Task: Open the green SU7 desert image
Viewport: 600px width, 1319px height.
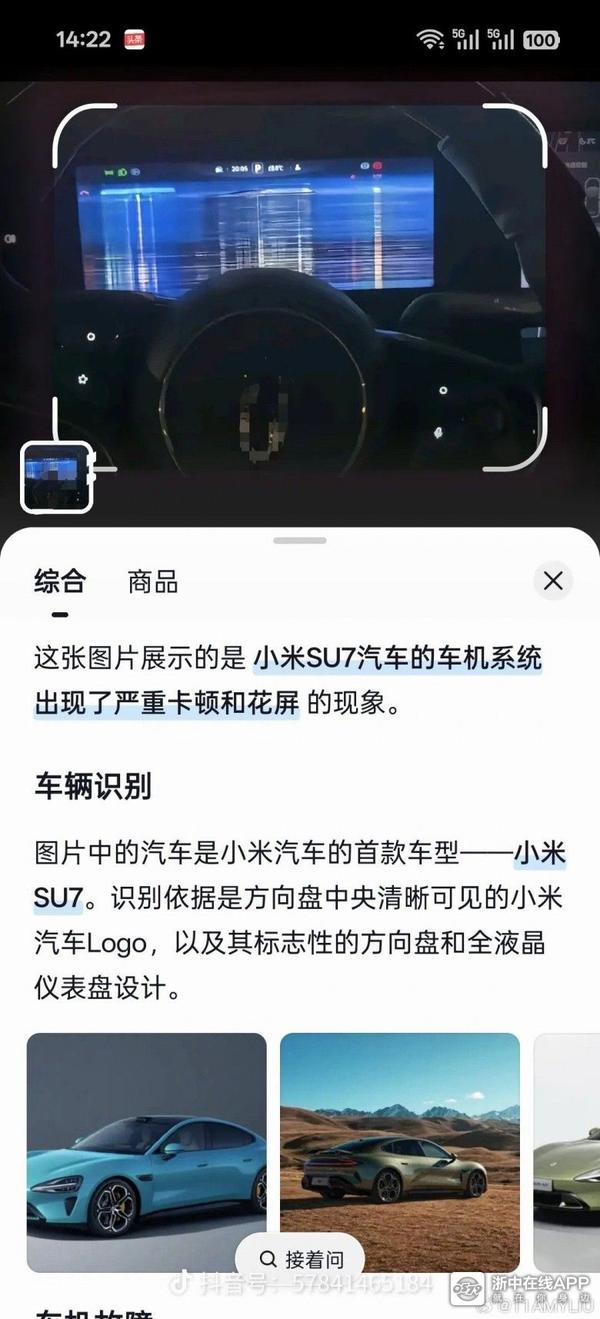Action: [x=400, y=1150]
